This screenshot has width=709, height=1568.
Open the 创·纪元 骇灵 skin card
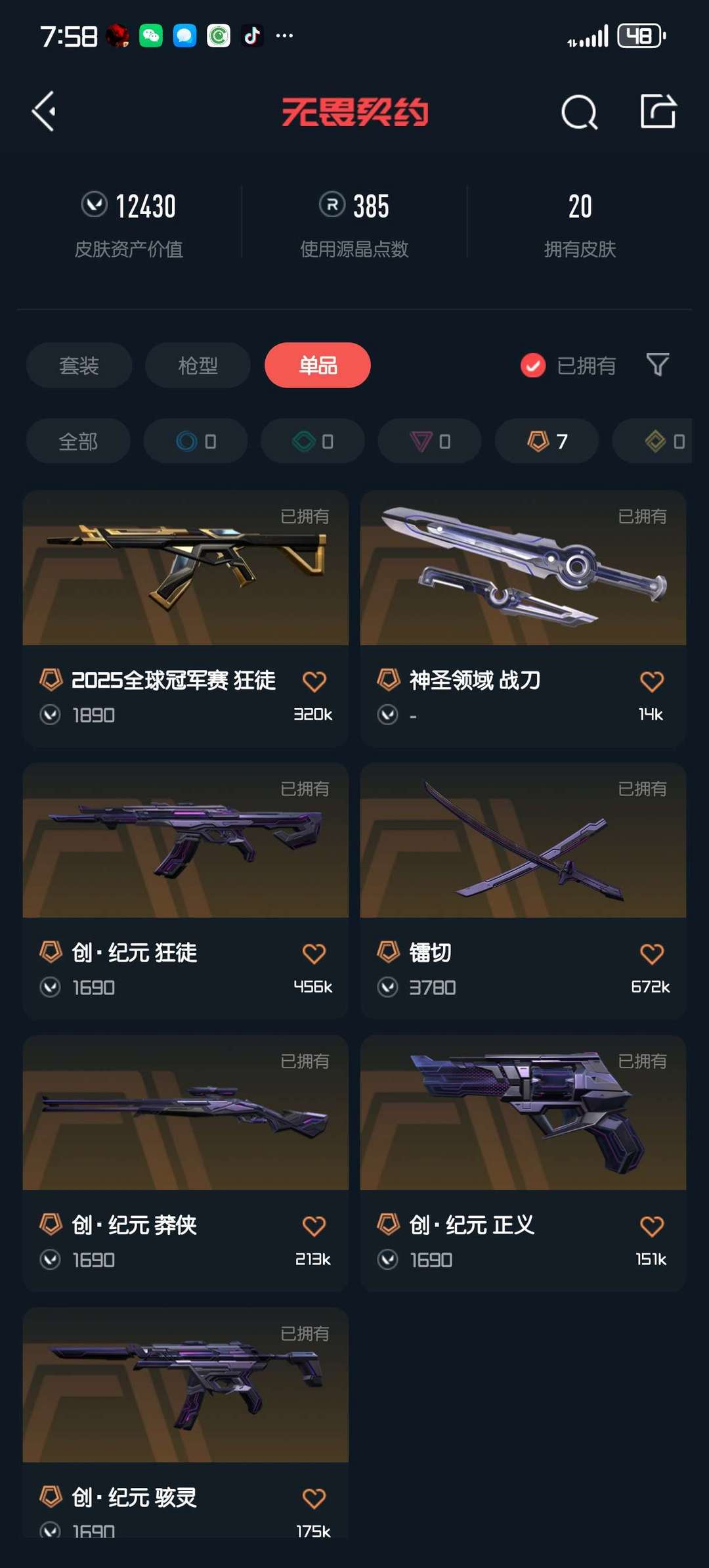tap(186, 1422)
